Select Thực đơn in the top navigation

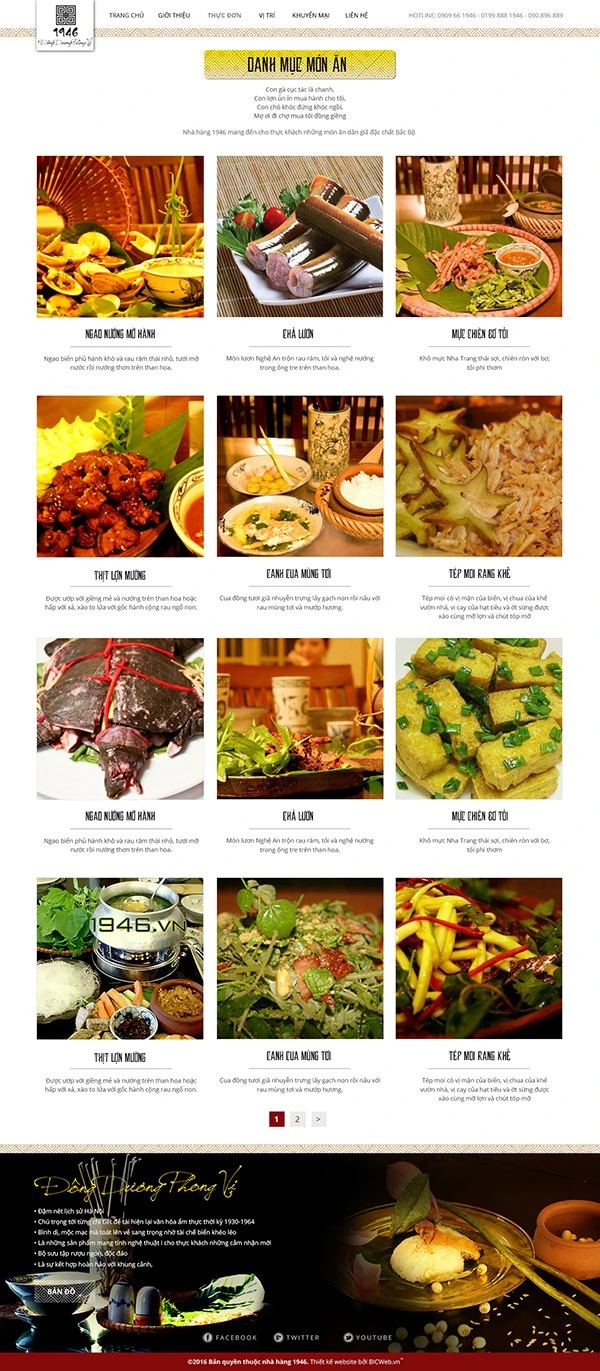click(224, 16)
